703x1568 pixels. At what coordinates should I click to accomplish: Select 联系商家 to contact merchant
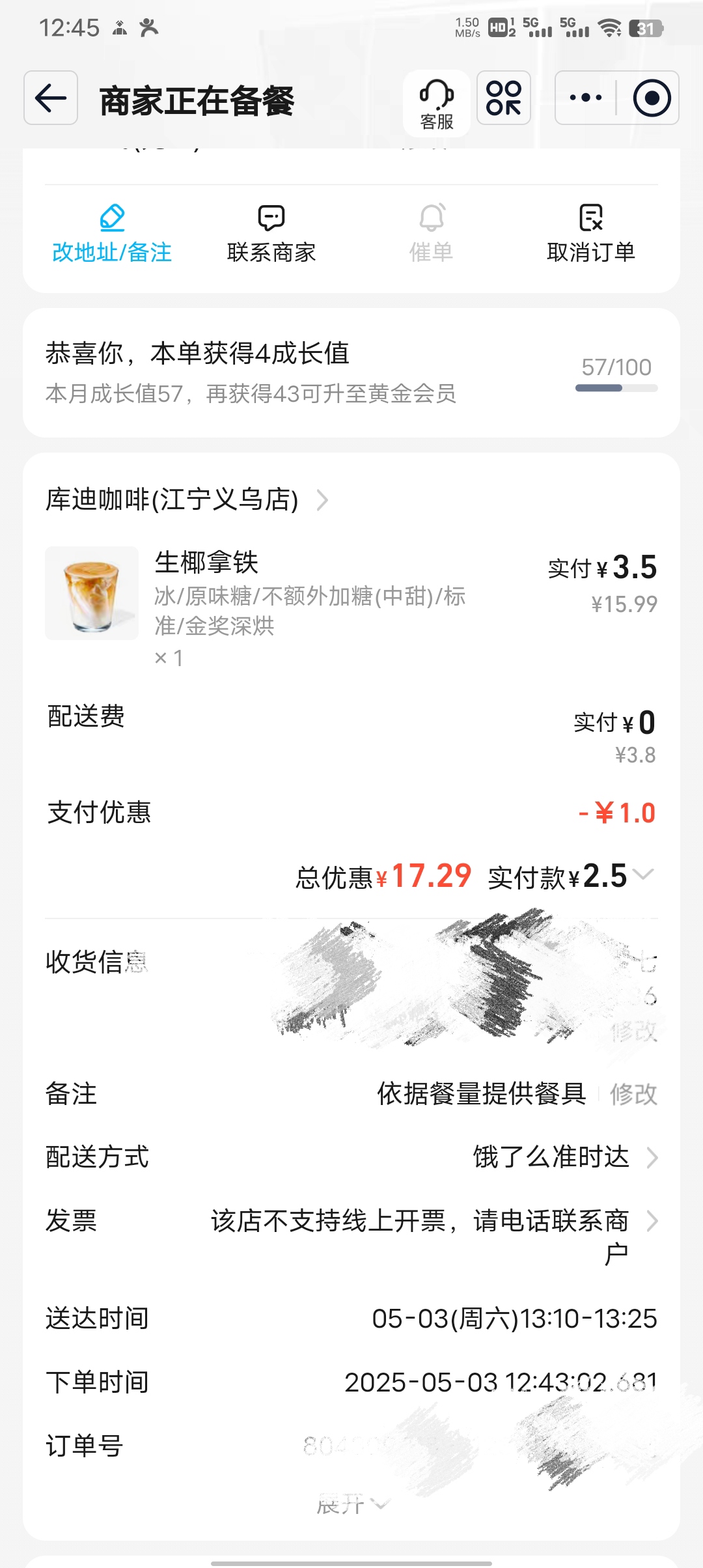271,234
